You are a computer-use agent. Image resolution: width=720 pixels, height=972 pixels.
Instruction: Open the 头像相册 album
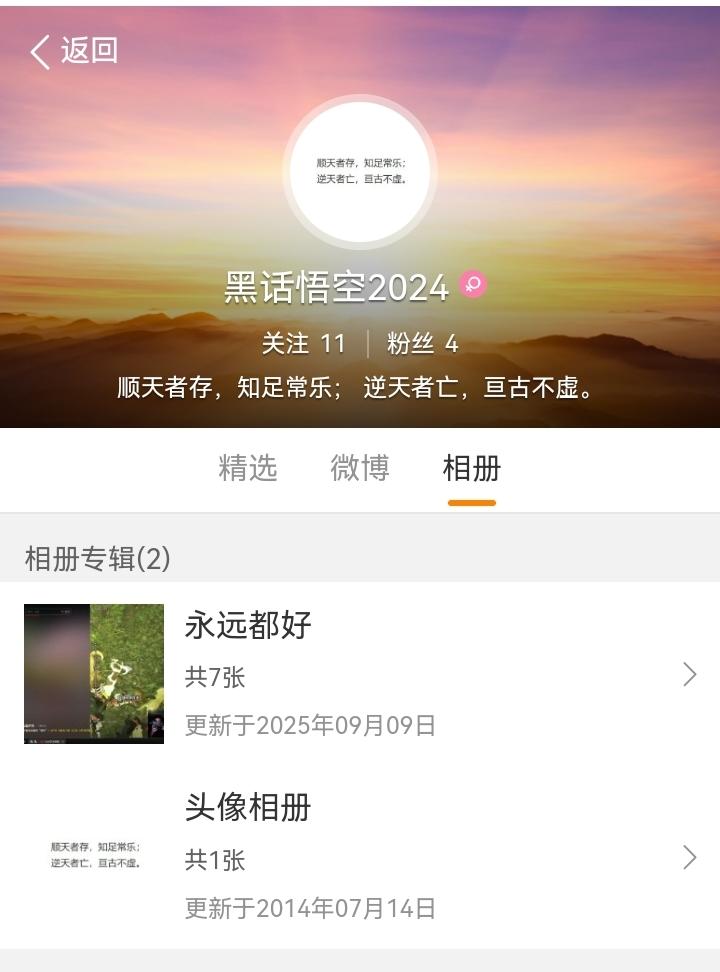[360, 857]
